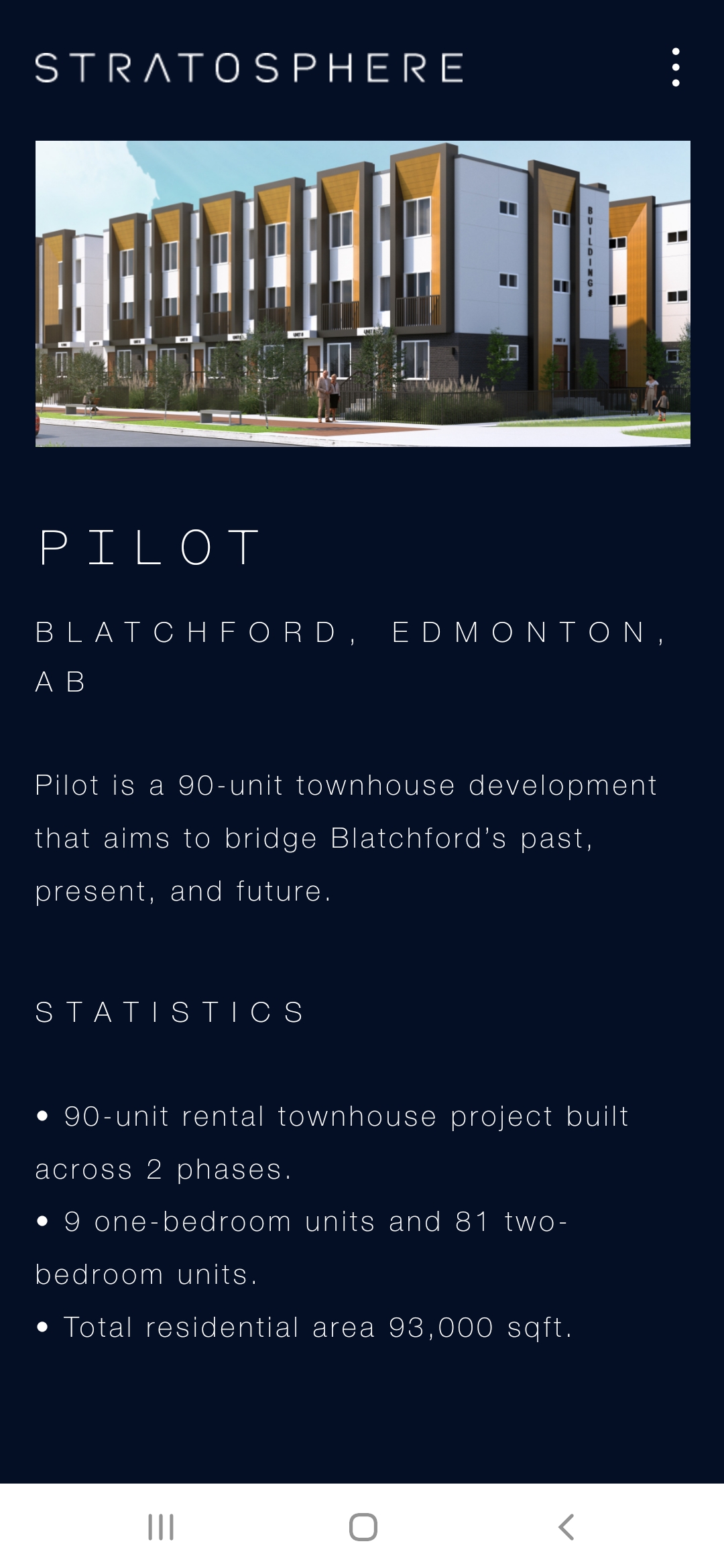Tap the Stratosphere logo to go home

pyautogui.click(x=249, y=68)
